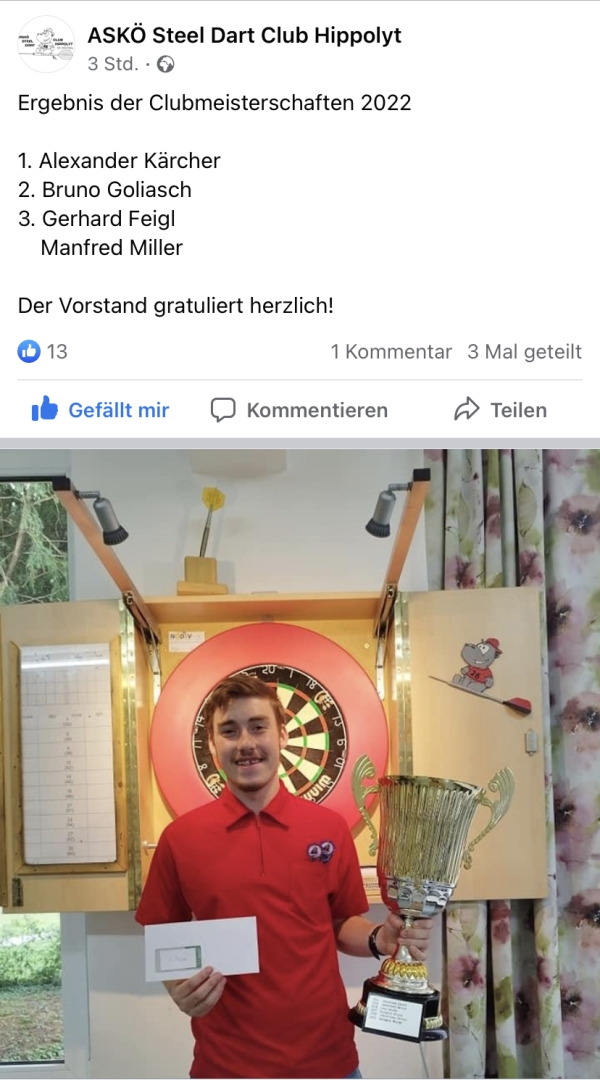Open ASKÖ Steel Dart Club Hippolyt page
The height and width of the screenshot is (1080, 600).
coord(244,36)
